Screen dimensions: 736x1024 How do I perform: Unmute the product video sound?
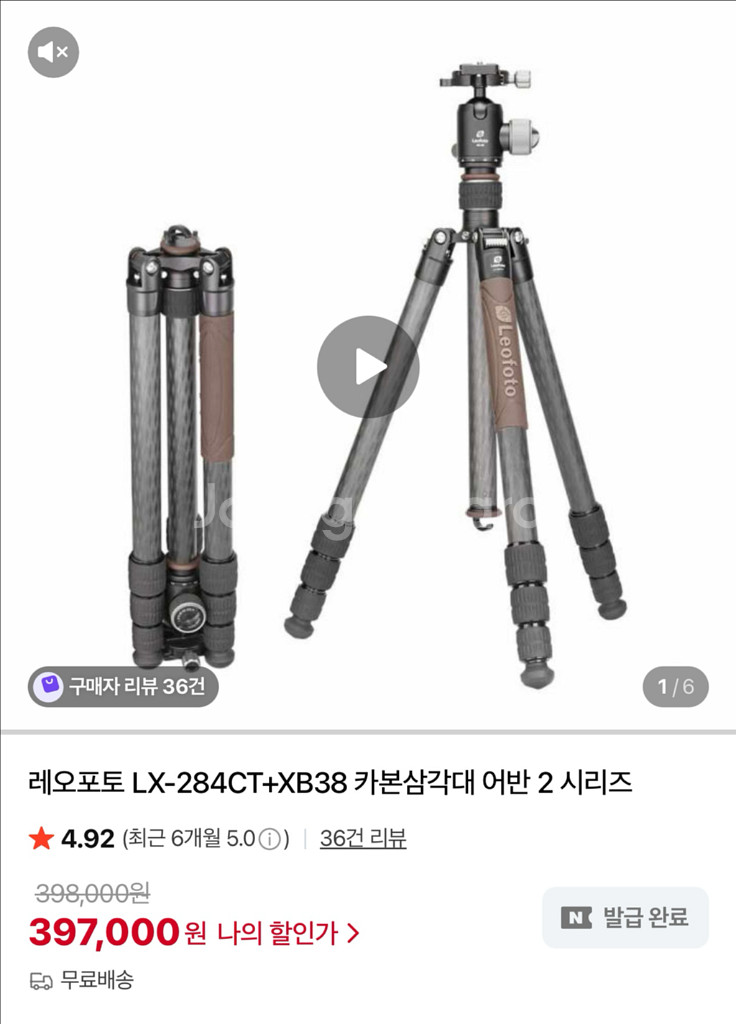53,52
